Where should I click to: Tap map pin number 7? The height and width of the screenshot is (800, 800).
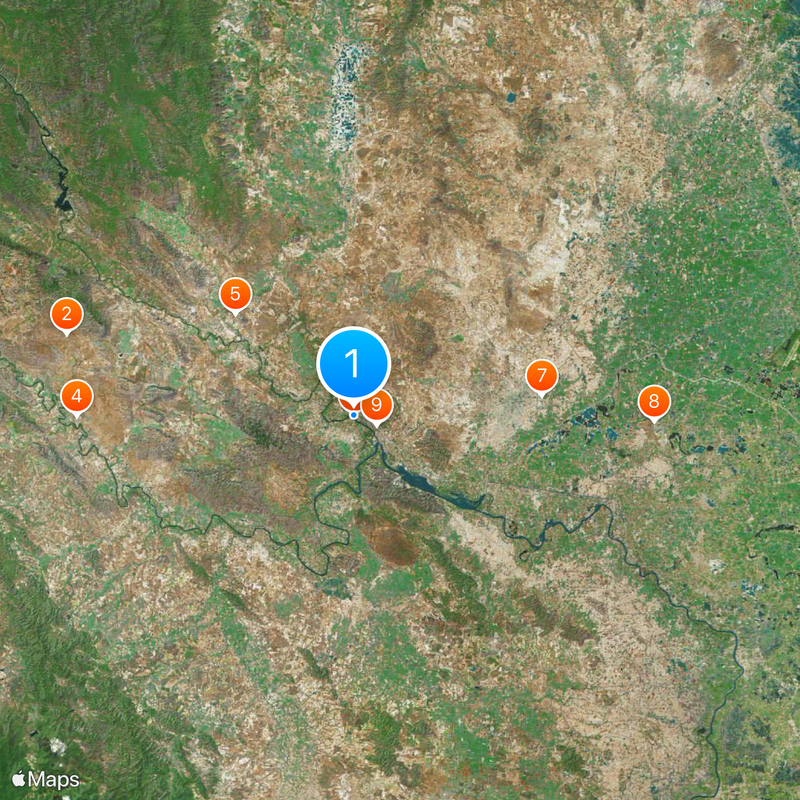(x=541, y=376)
